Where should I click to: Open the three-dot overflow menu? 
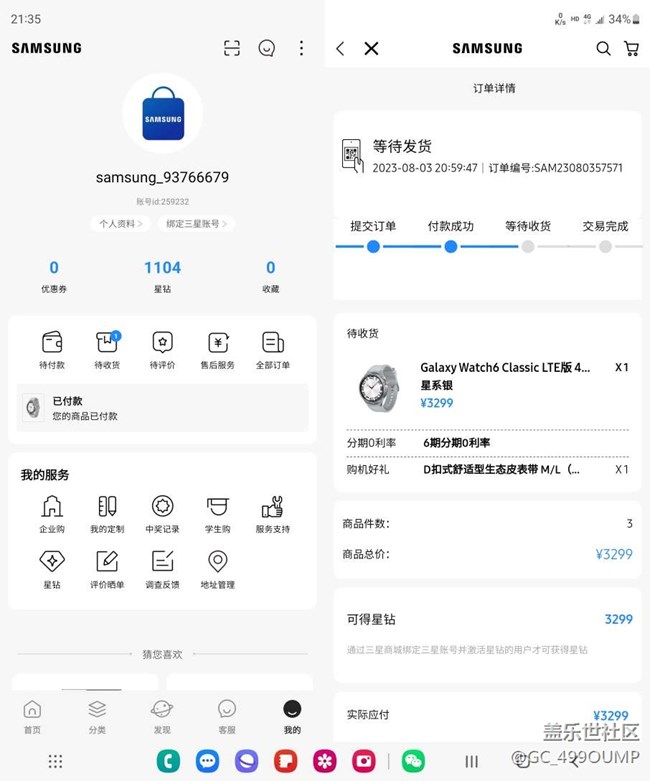coord(301,48)
